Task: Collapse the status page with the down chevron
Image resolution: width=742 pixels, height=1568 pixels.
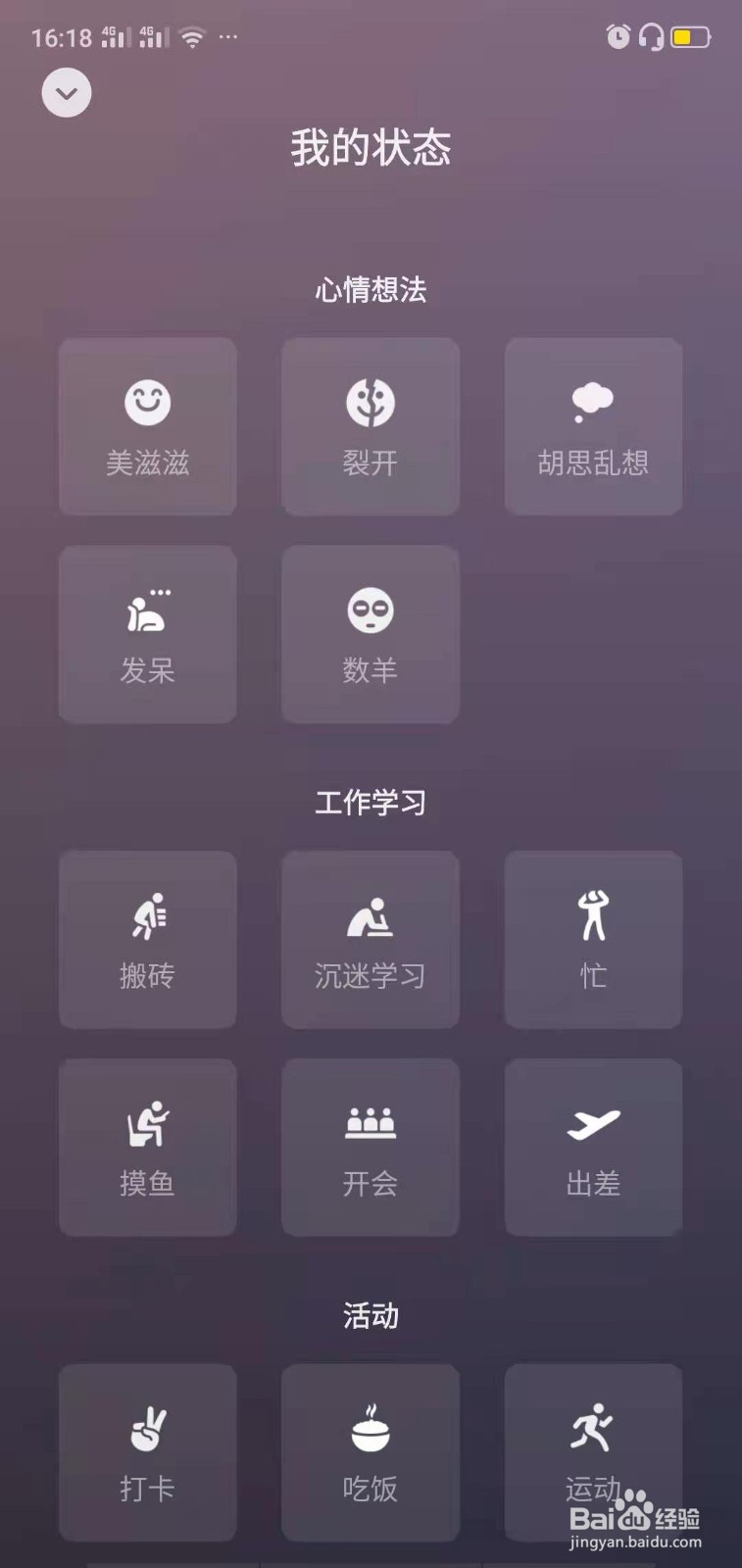Action: 66,92
